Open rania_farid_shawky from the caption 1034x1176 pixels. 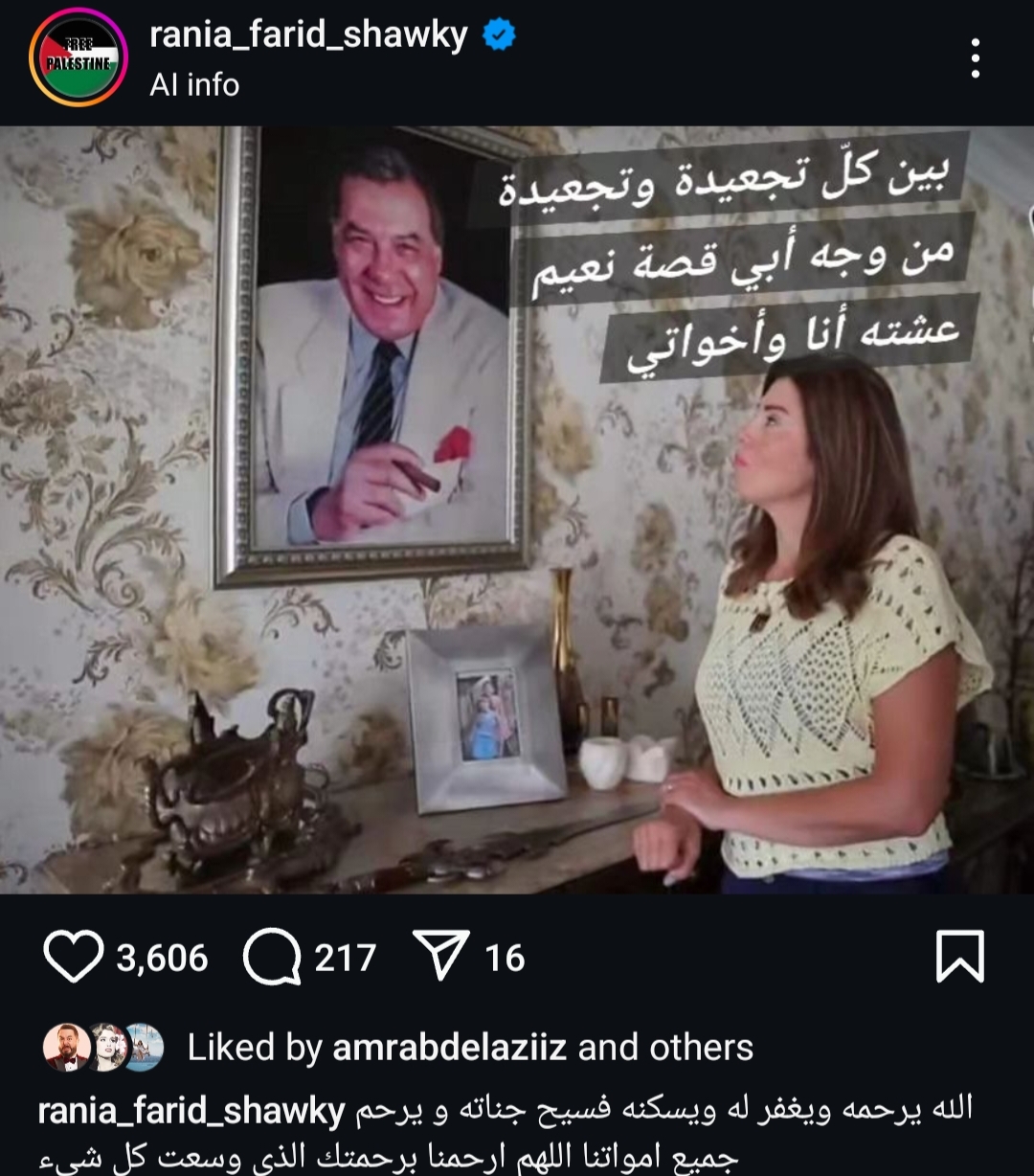[191, 1111]
